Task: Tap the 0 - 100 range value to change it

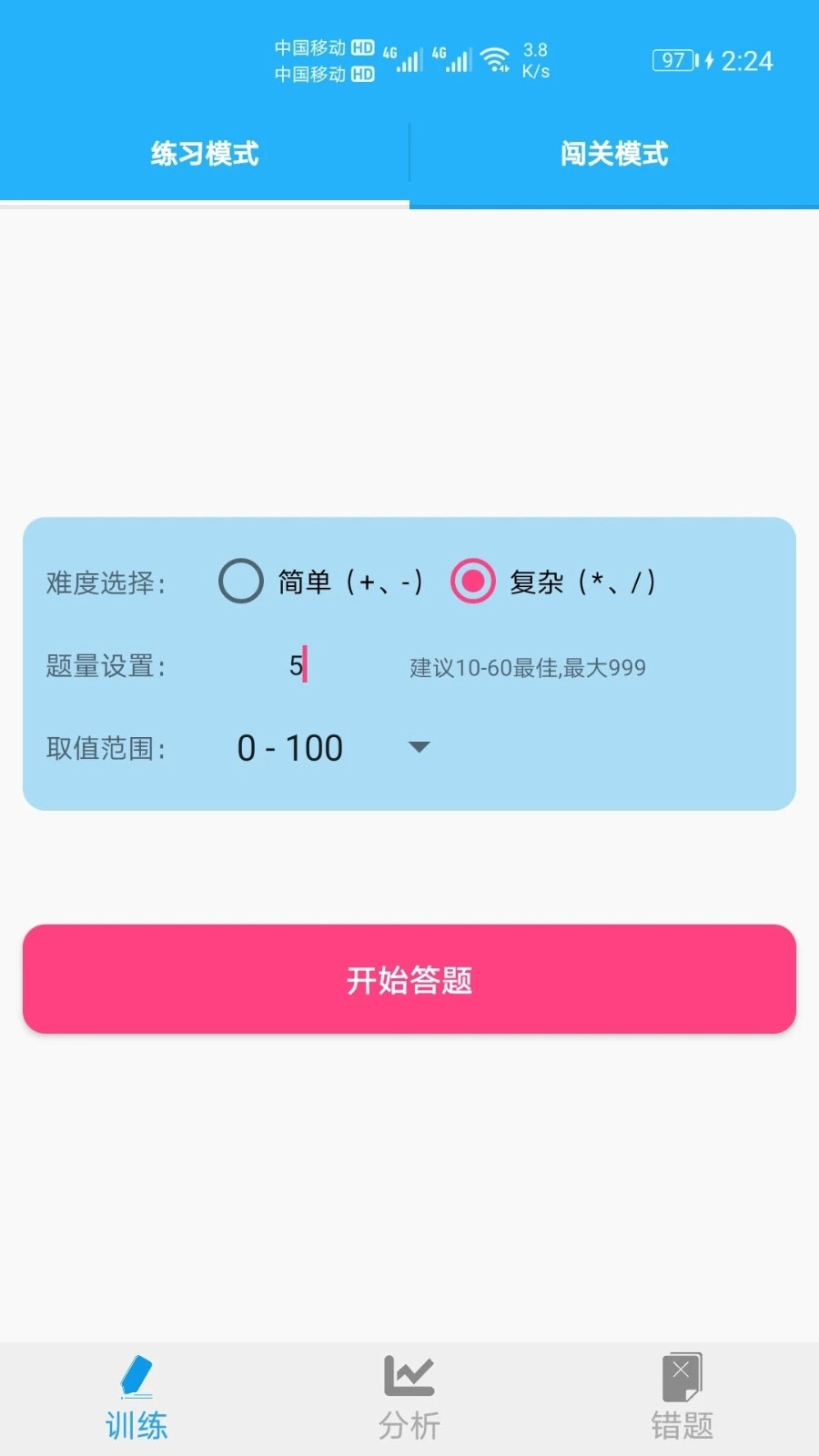Action: point(289,747)
